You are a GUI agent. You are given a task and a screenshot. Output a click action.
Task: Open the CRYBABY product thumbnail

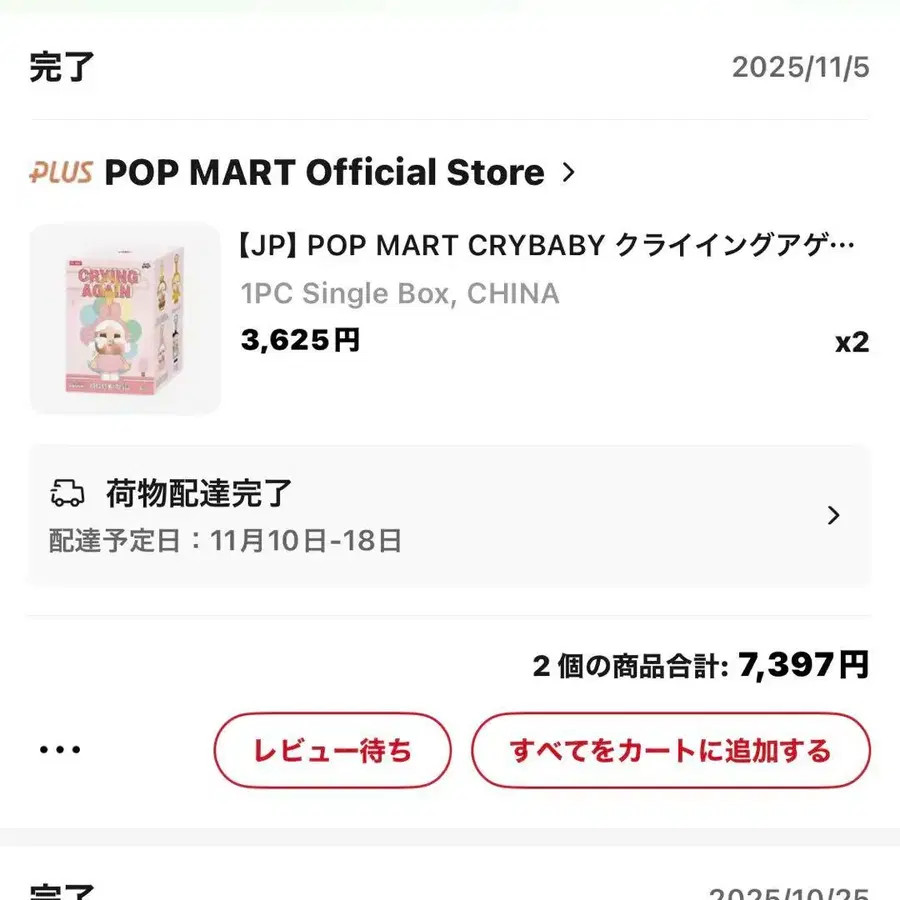click(125, 318)
